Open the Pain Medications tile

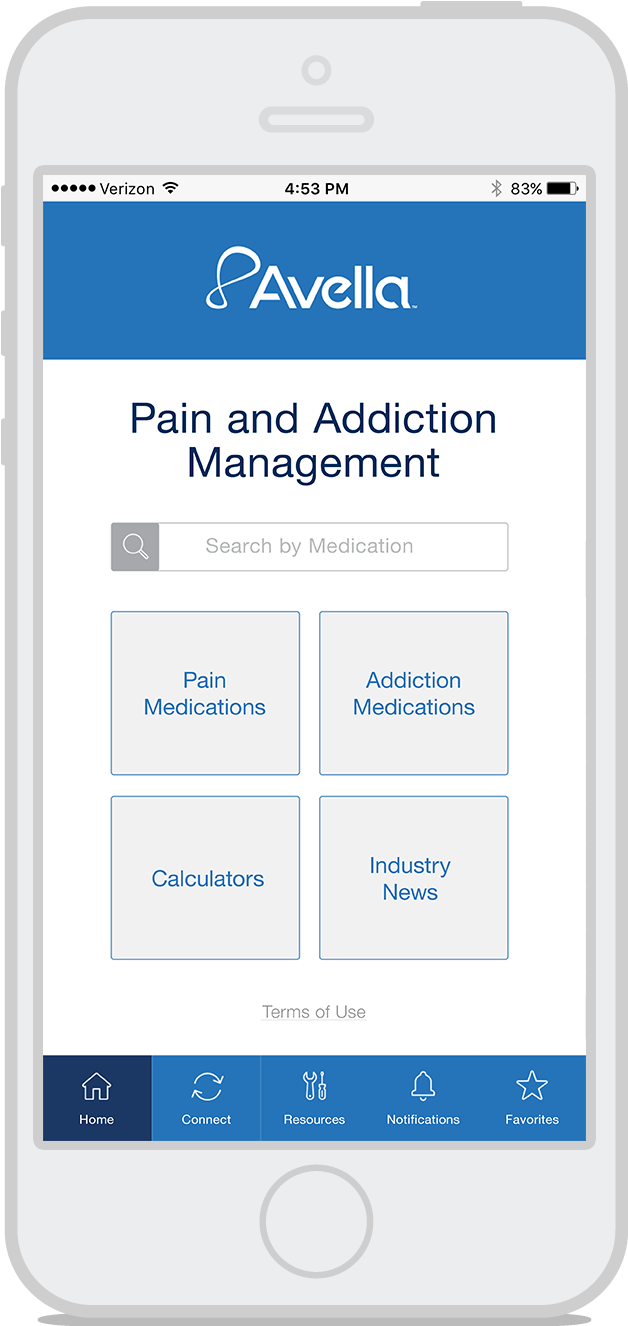tap(205, 693)
